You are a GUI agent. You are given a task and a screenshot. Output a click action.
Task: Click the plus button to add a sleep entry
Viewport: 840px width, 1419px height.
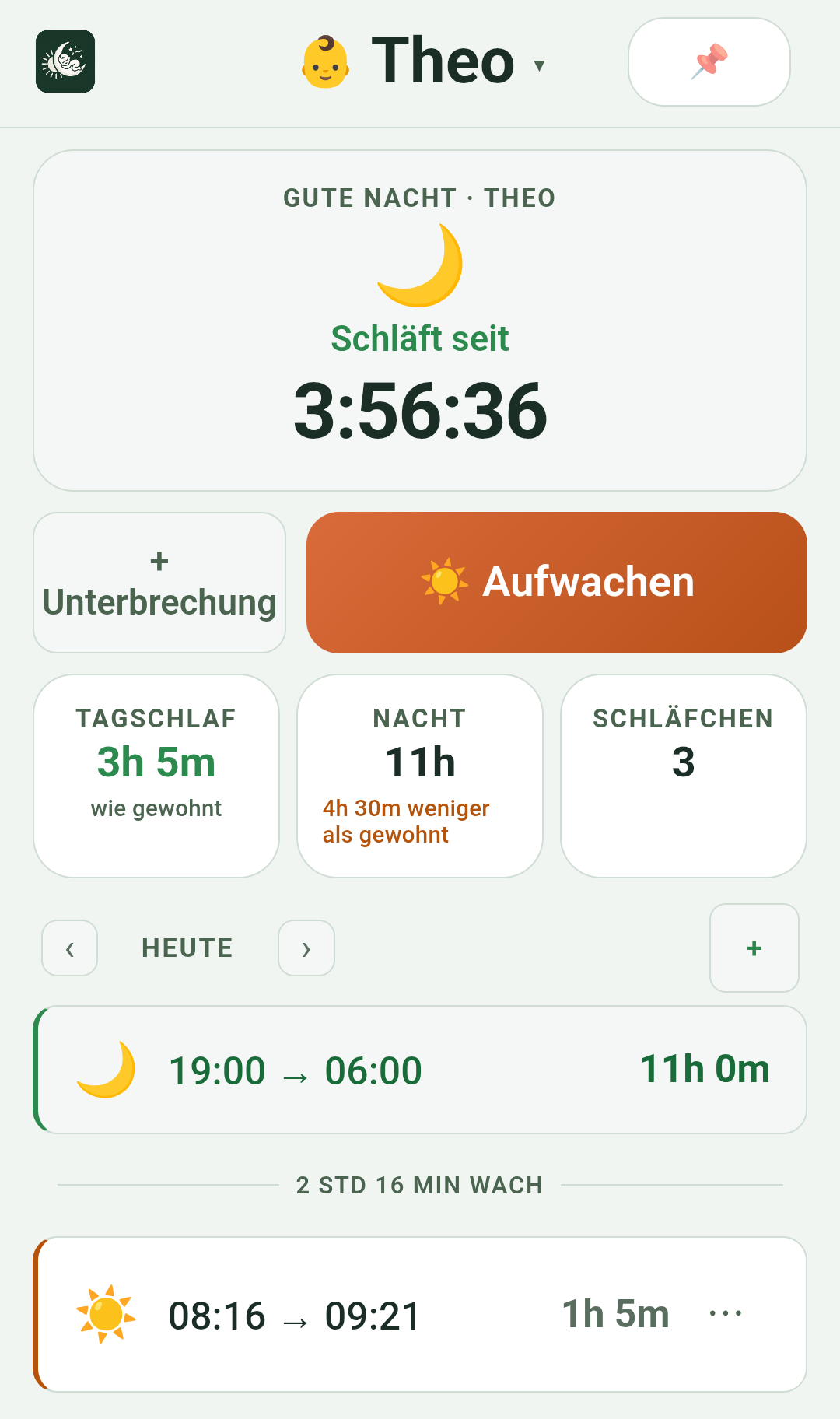[754, 948]
